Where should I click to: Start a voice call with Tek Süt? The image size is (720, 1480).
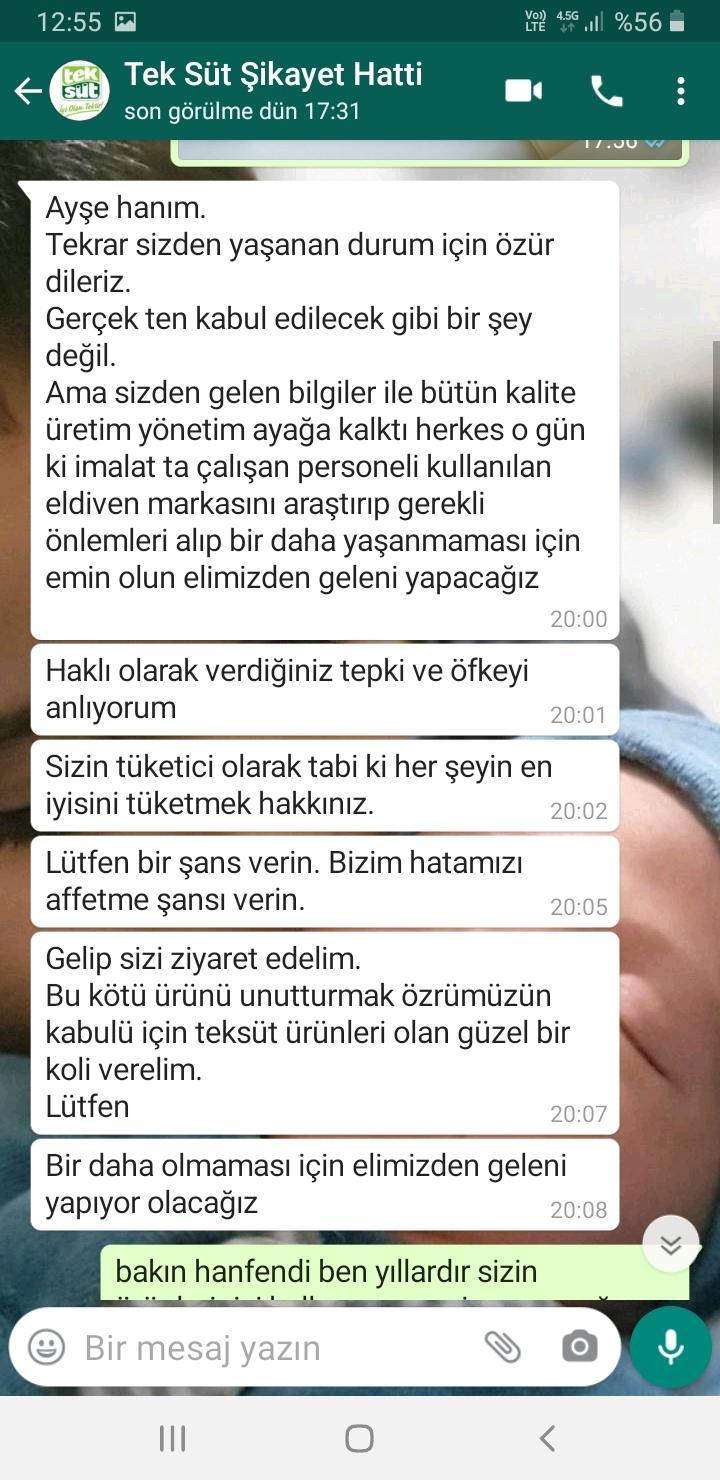point(607,91)
